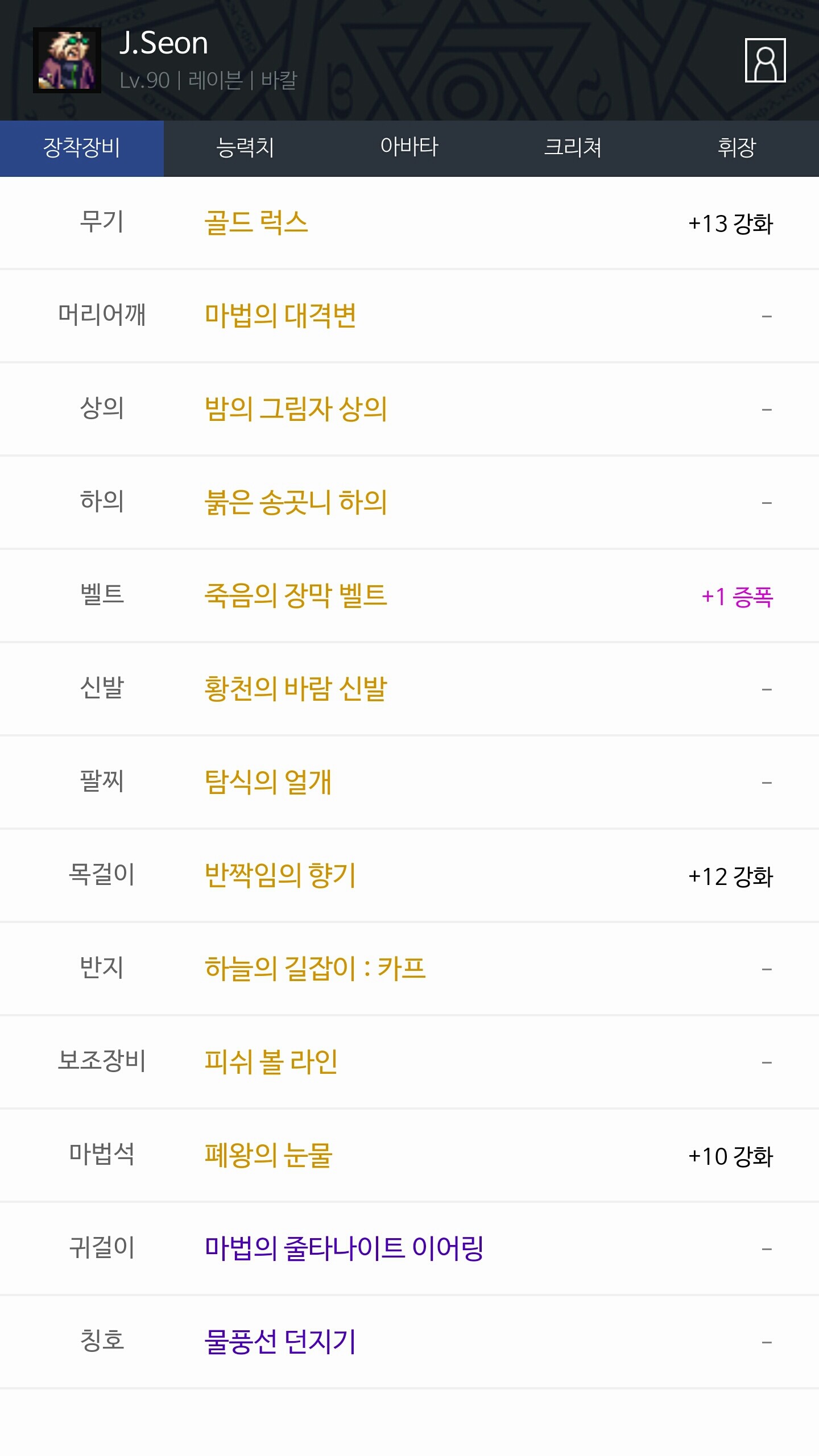Open the profile icon in the header
The height and width of the screenshot is (1456, 819).
pos(765,60)
